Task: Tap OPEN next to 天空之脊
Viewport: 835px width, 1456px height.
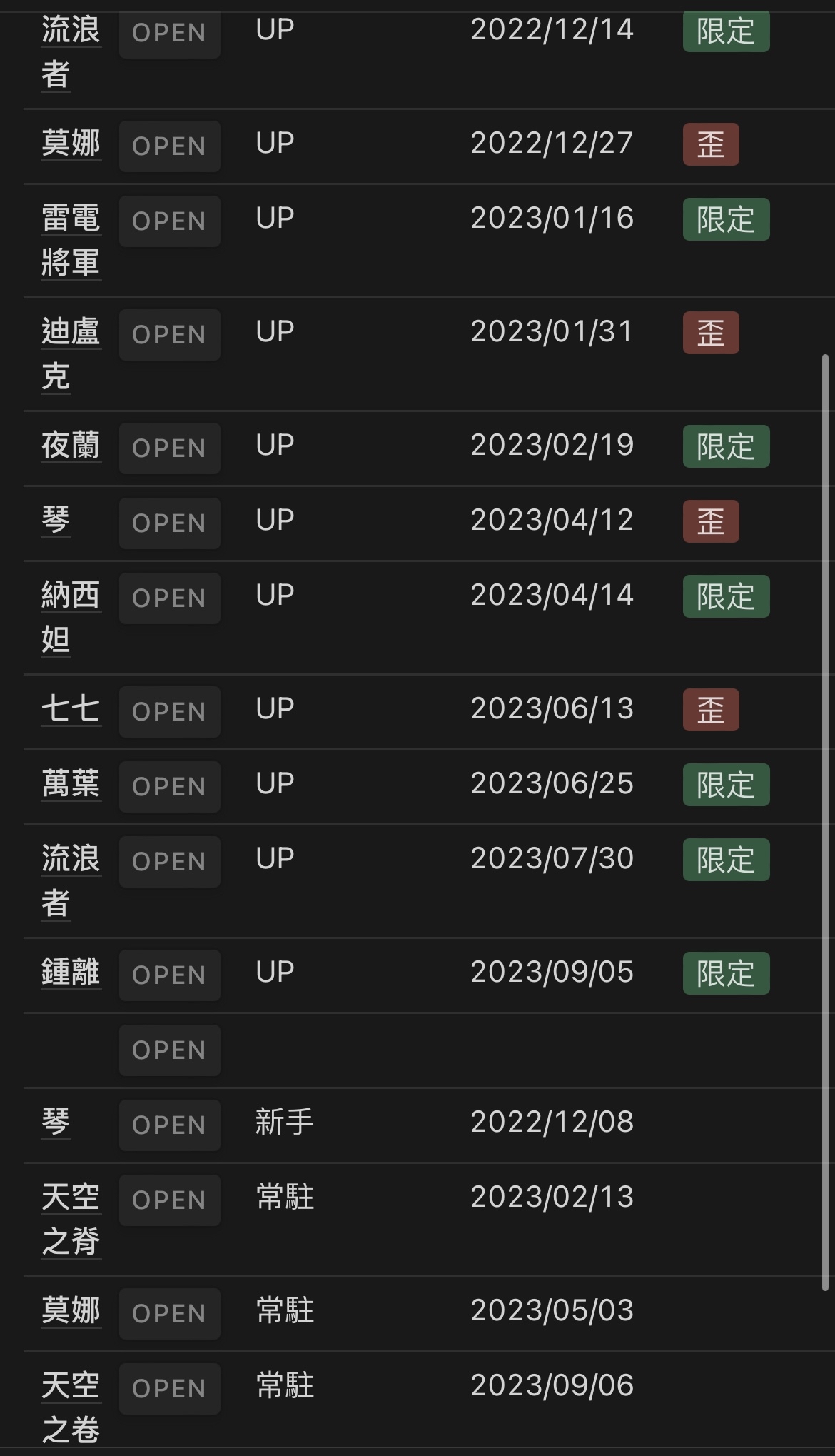Action: pyautogui.click(x=169, y=1200)
